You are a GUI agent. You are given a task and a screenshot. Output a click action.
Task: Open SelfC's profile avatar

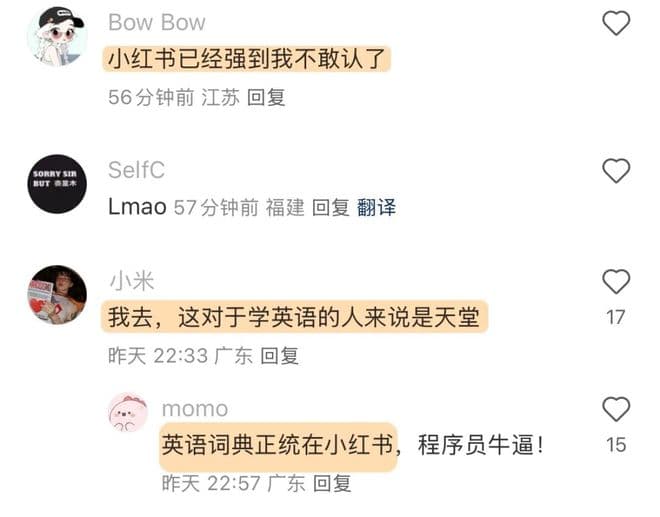coord(56,184)
